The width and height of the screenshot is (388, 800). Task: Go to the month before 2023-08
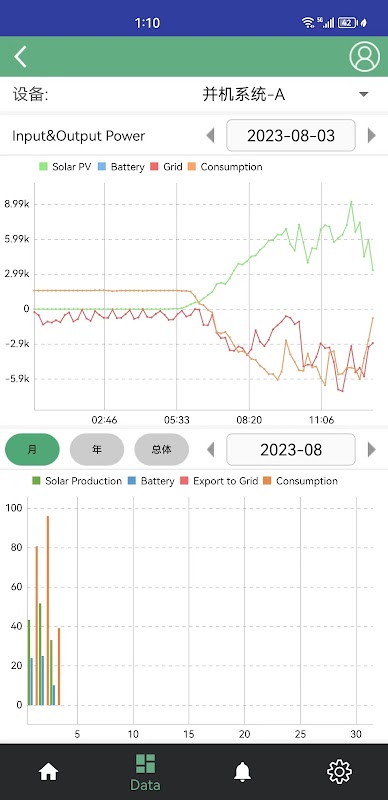pyautogui.click(x=210, y=449)
